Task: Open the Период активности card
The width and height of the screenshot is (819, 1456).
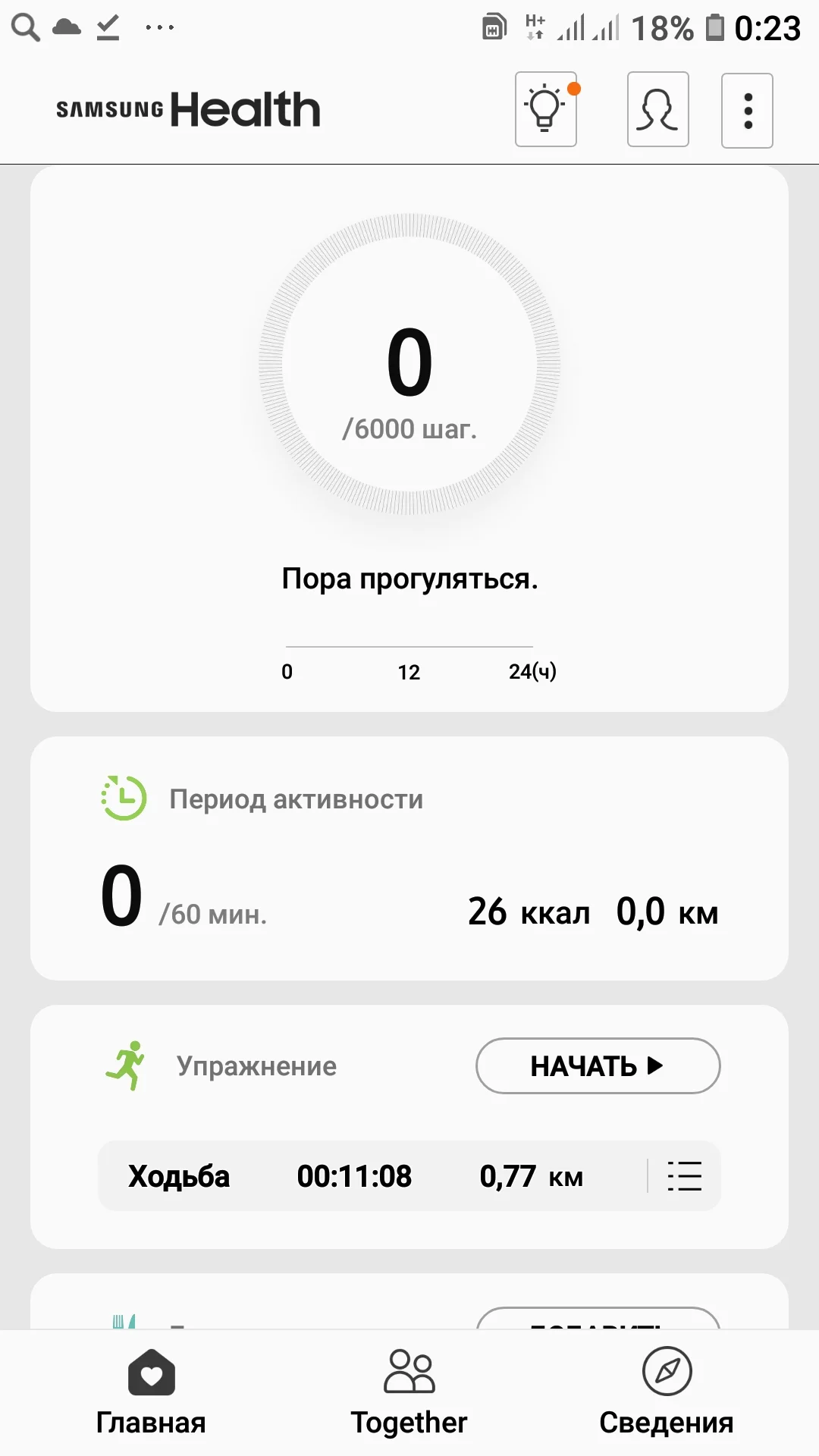Action: pos(409,858)
